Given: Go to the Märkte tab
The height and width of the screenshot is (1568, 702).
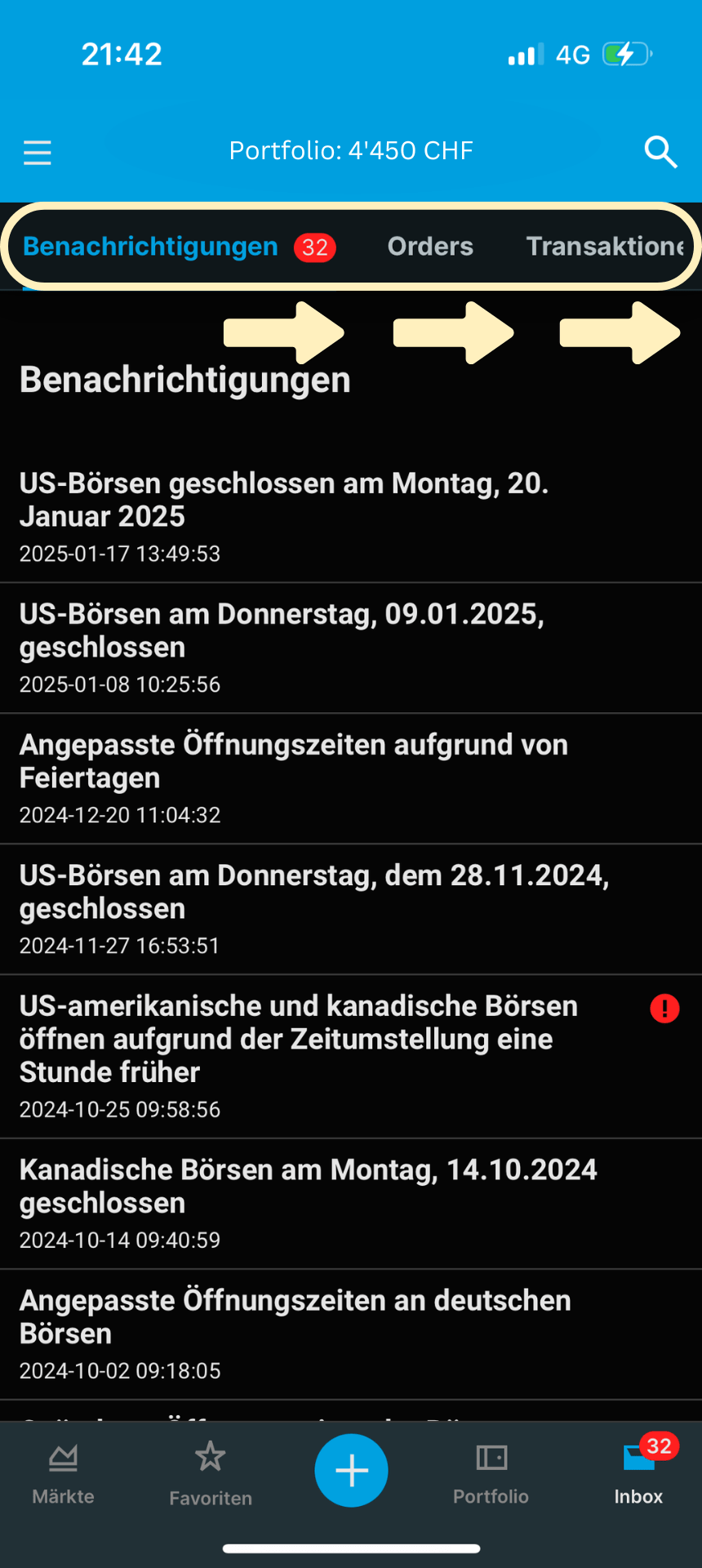Looking at the screenshot, I should click(63, 1474).
